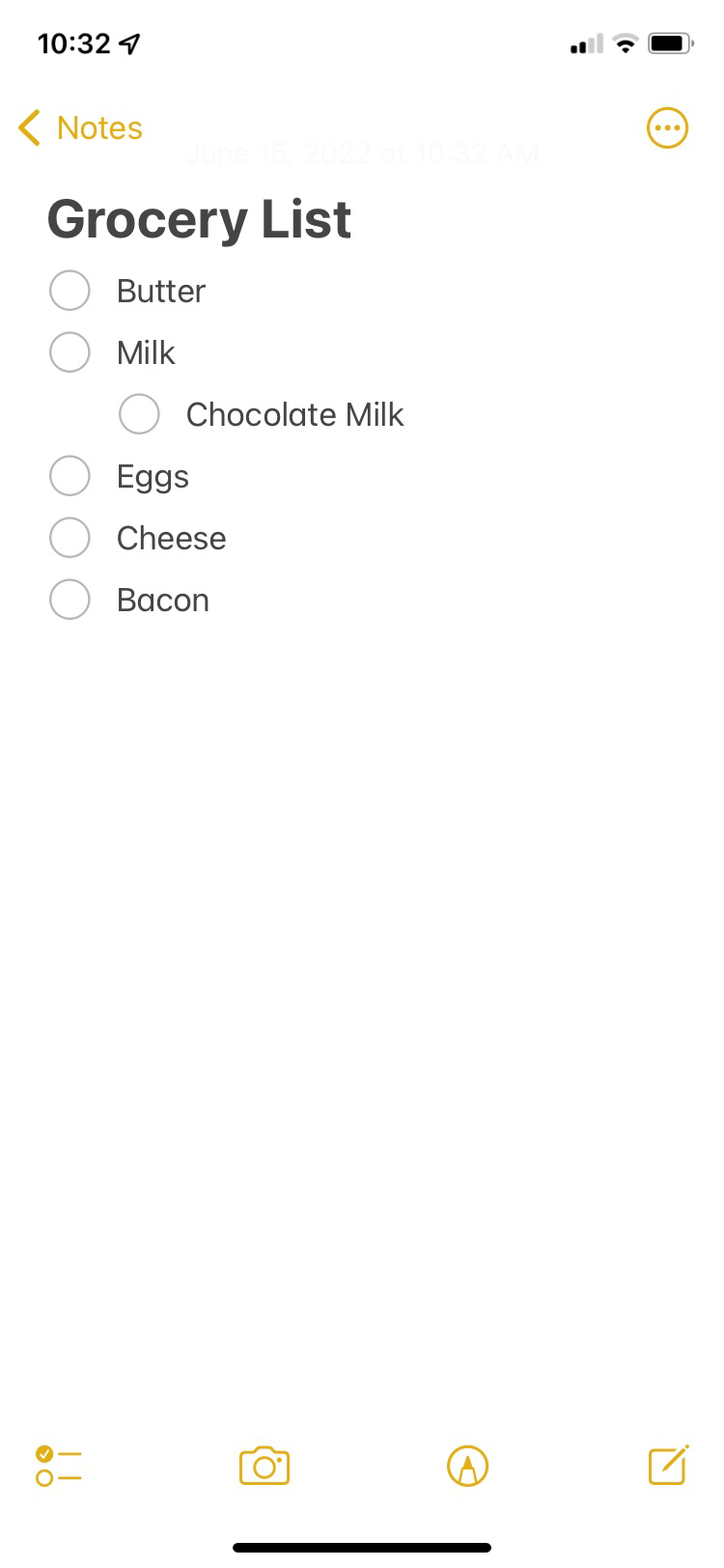Place cursor in the Grocery List title
The image size is (724, 1568).
tap(198, 219)
